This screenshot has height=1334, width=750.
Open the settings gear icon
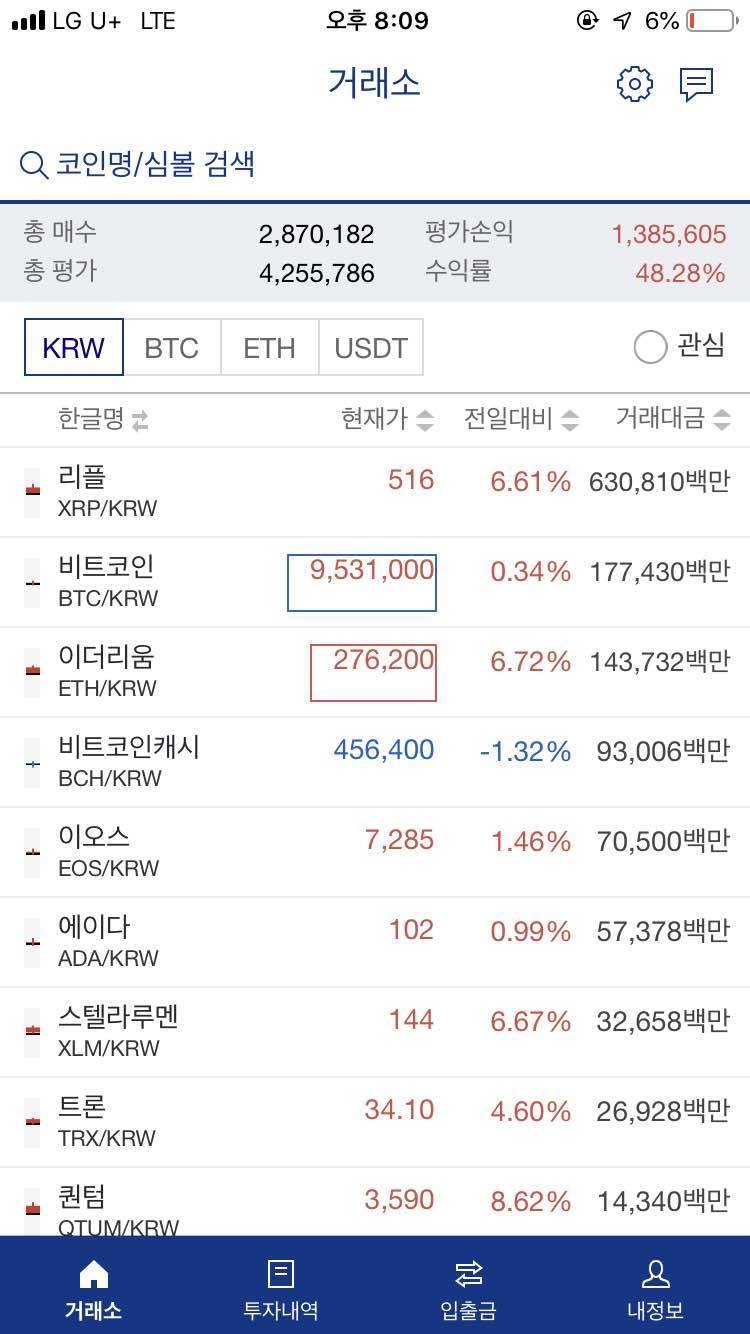pyautogui.click(x=633, y=84)
